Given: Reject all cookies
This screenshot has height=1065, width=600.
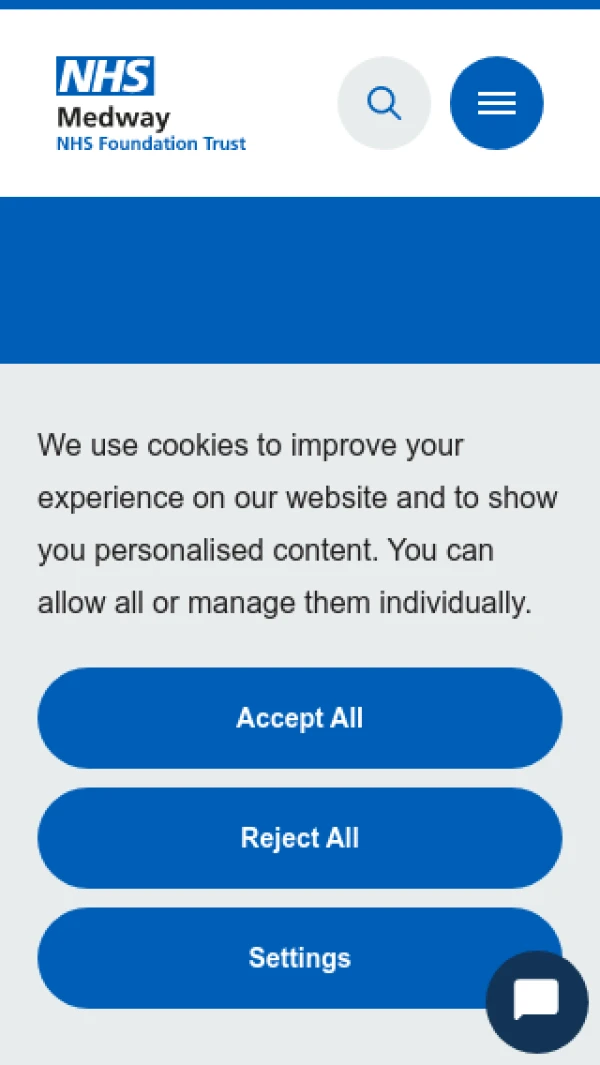Looking at the screenshot, I should point(299,838).
